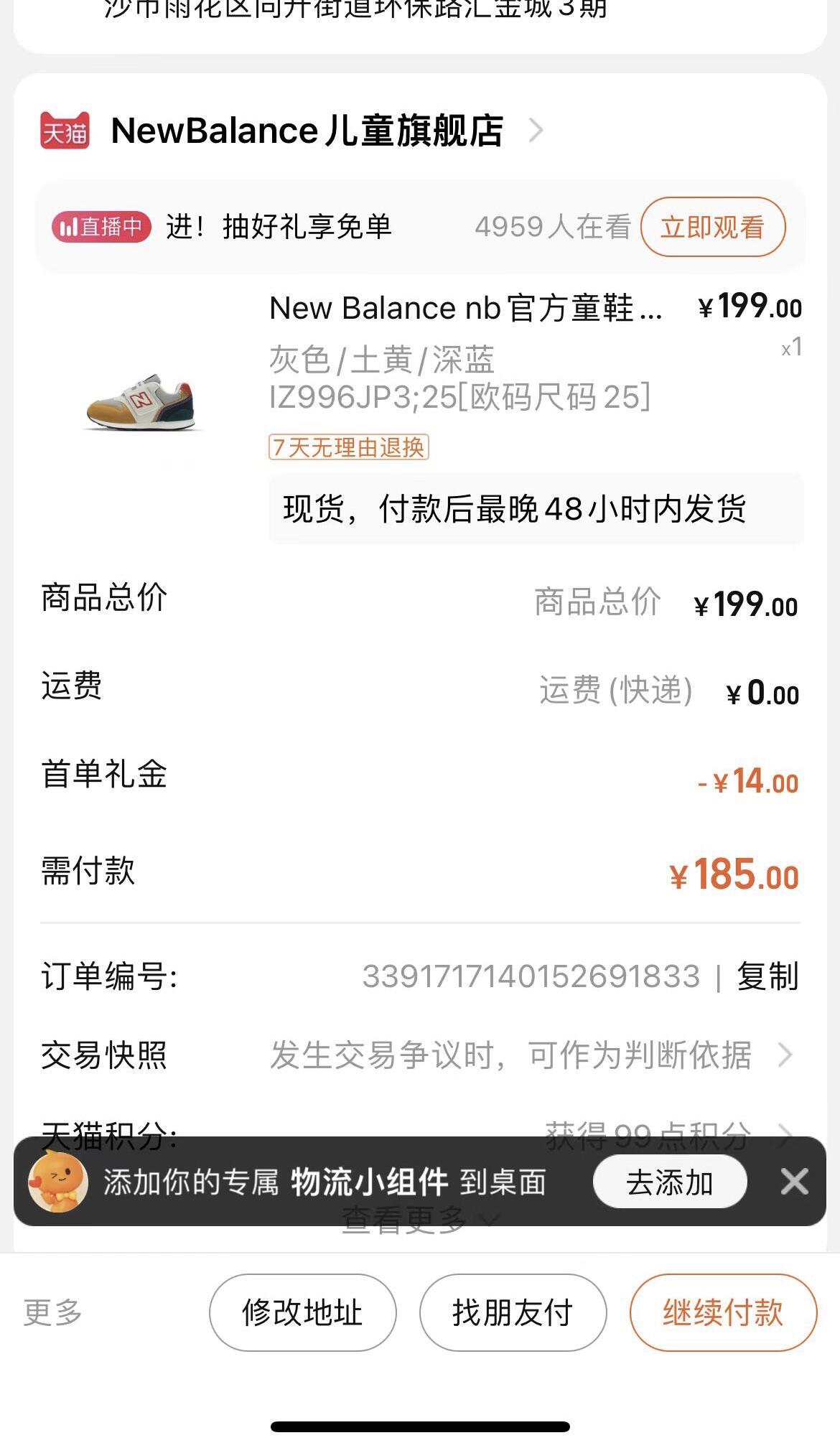Tap 去添加 to add logistics widget
Screen dimensions: 840x1448
tap(669, 1182)
